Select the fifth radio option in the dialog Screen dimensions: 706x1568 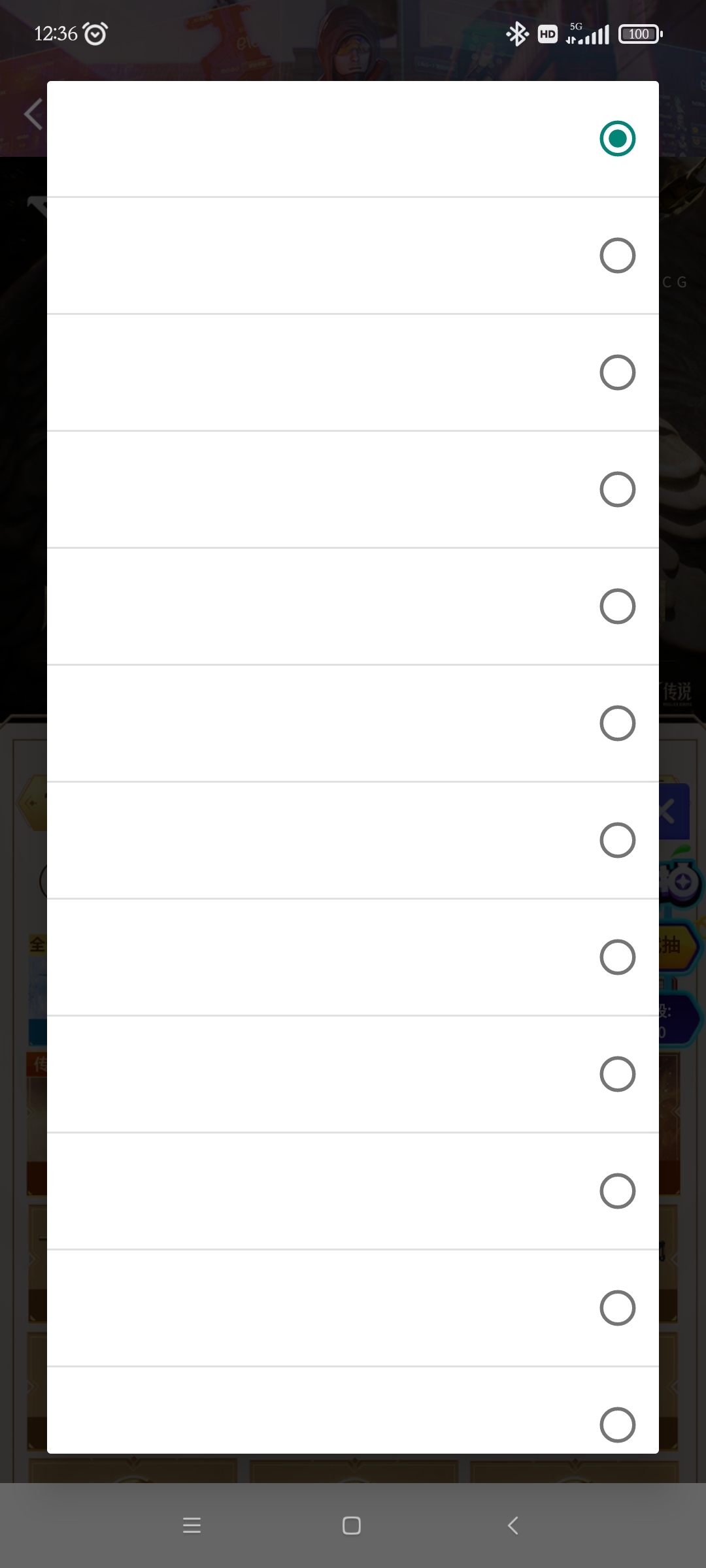tap(617, 606)
